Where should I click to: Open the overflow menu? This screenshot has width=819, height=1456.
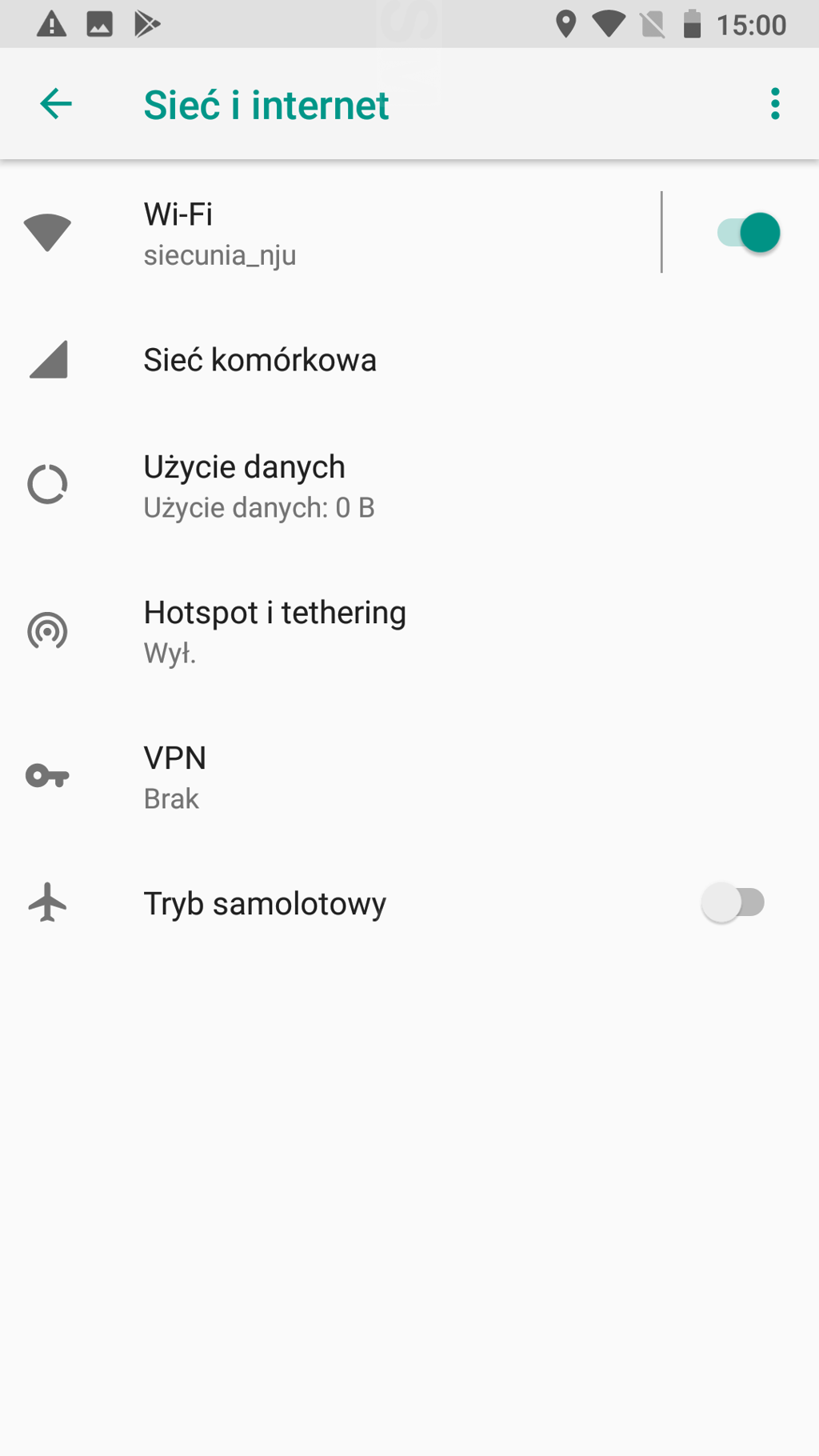click(x=774, y=104)
